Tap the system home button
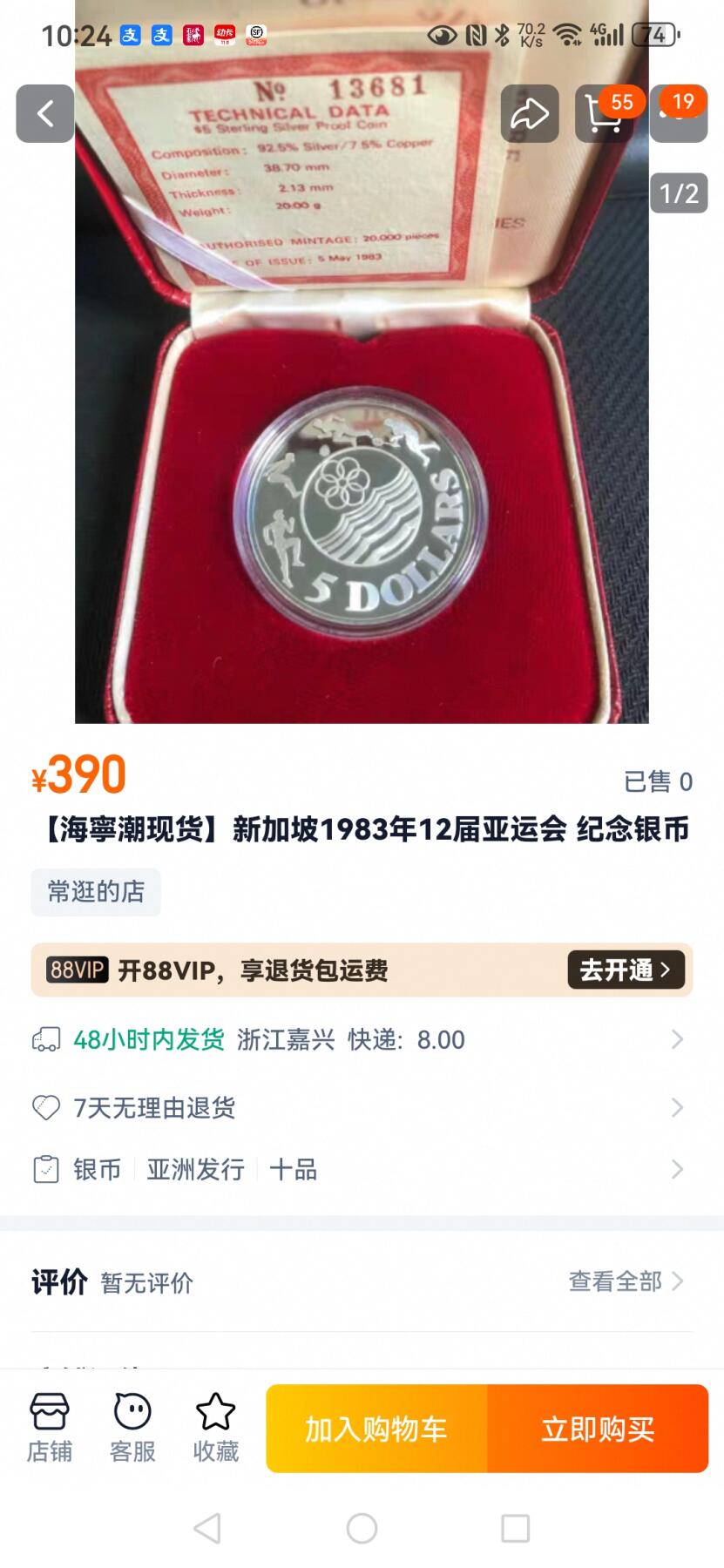This screenshot has width=724, height=1568. pos(362,1528)
